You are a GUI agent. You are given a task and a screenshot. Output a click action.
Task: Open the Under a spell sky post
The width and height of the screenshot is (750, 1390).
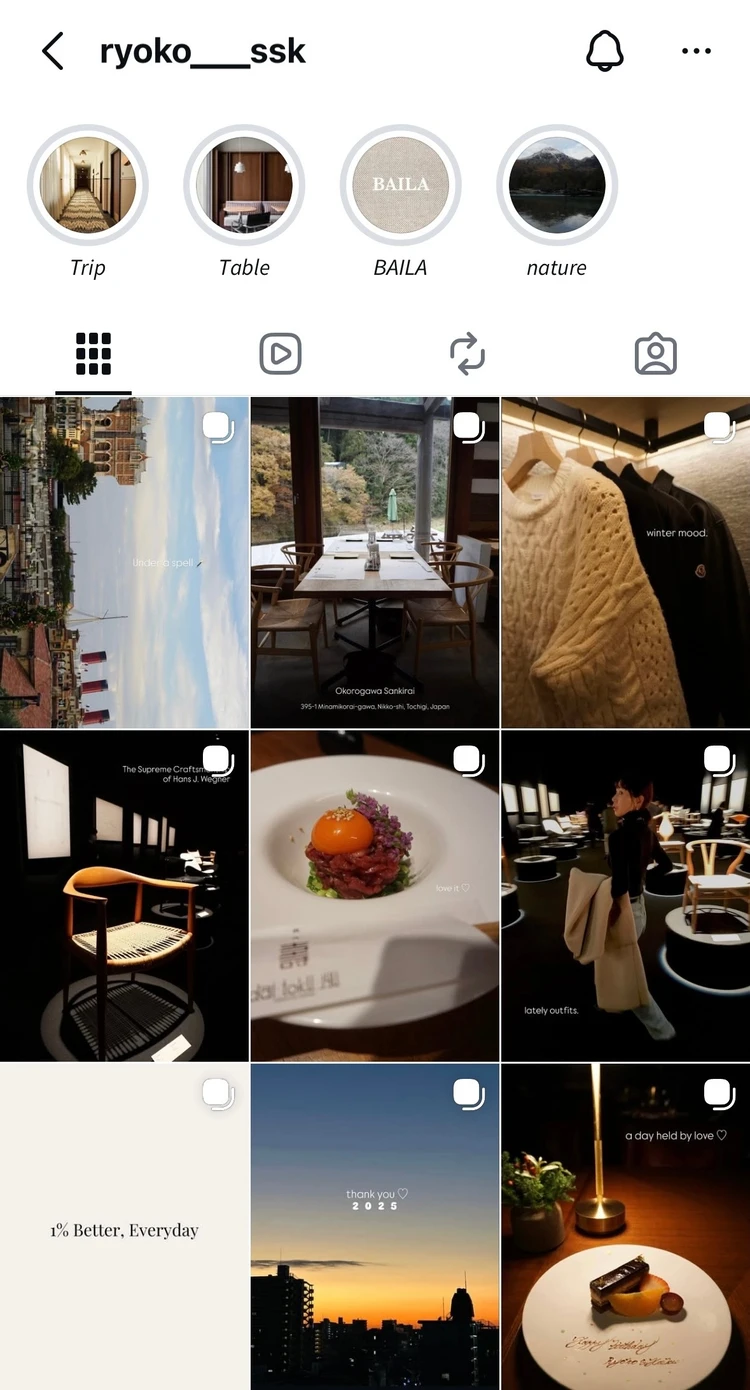[x=124, y=562]
